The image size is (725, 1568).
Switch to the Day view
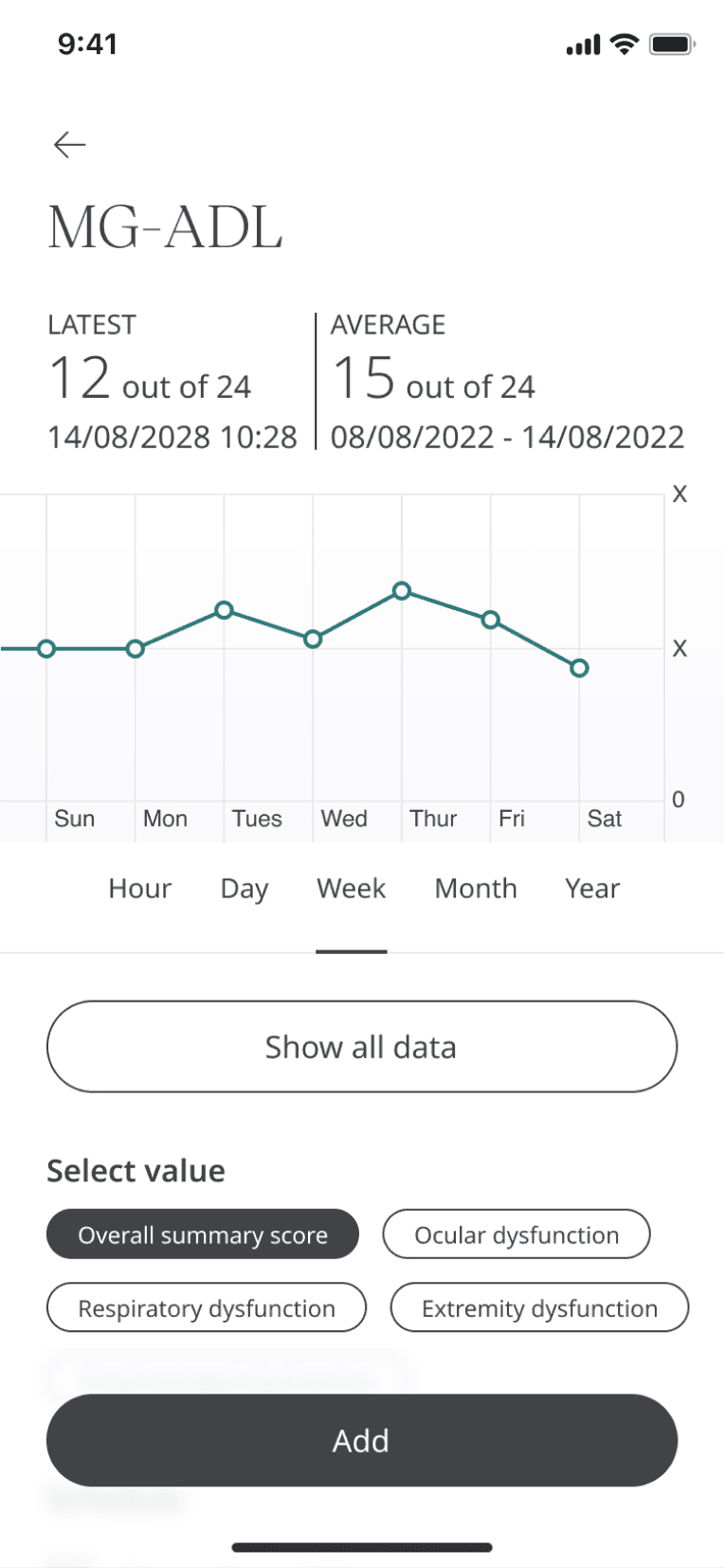[245, 889]
